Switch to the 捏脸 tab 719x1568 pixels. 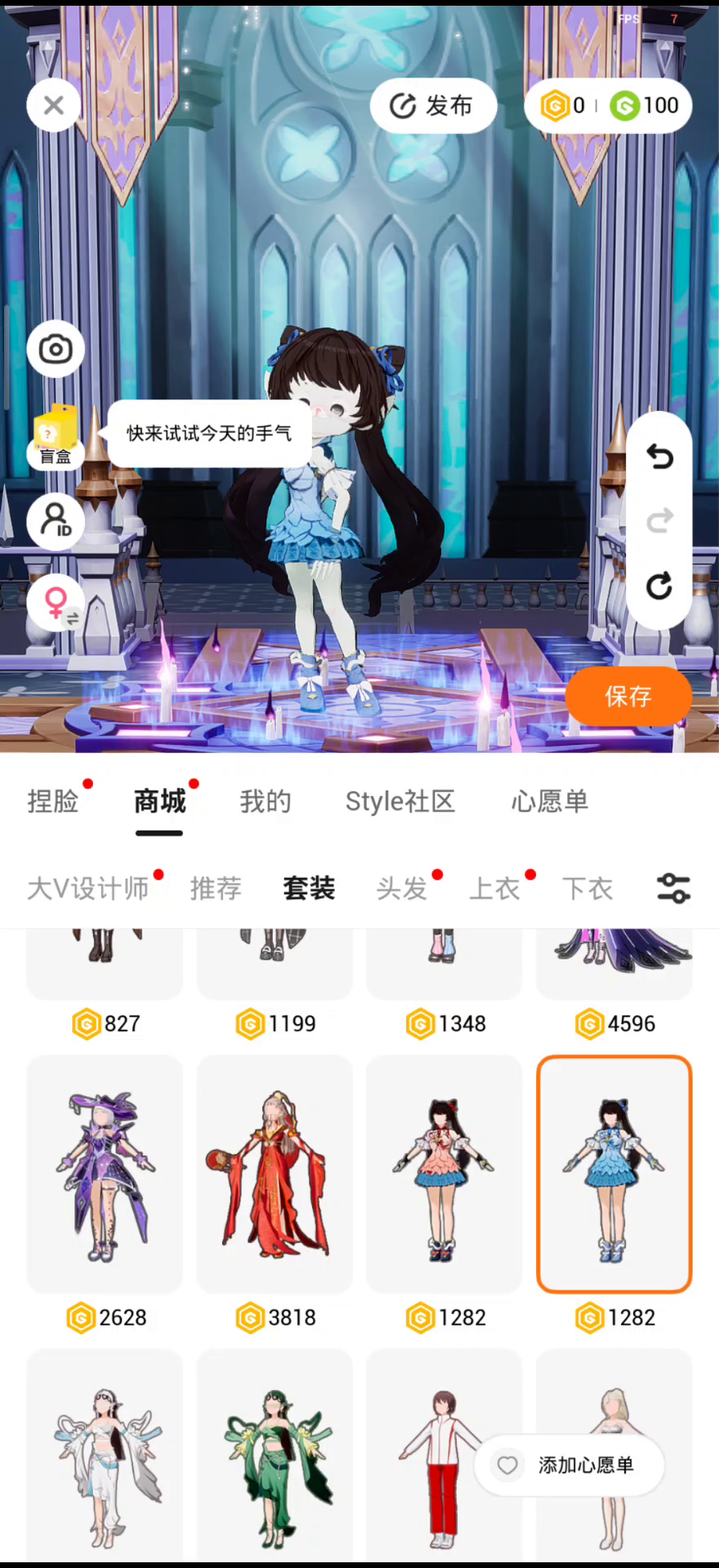[x=53, y=802]
